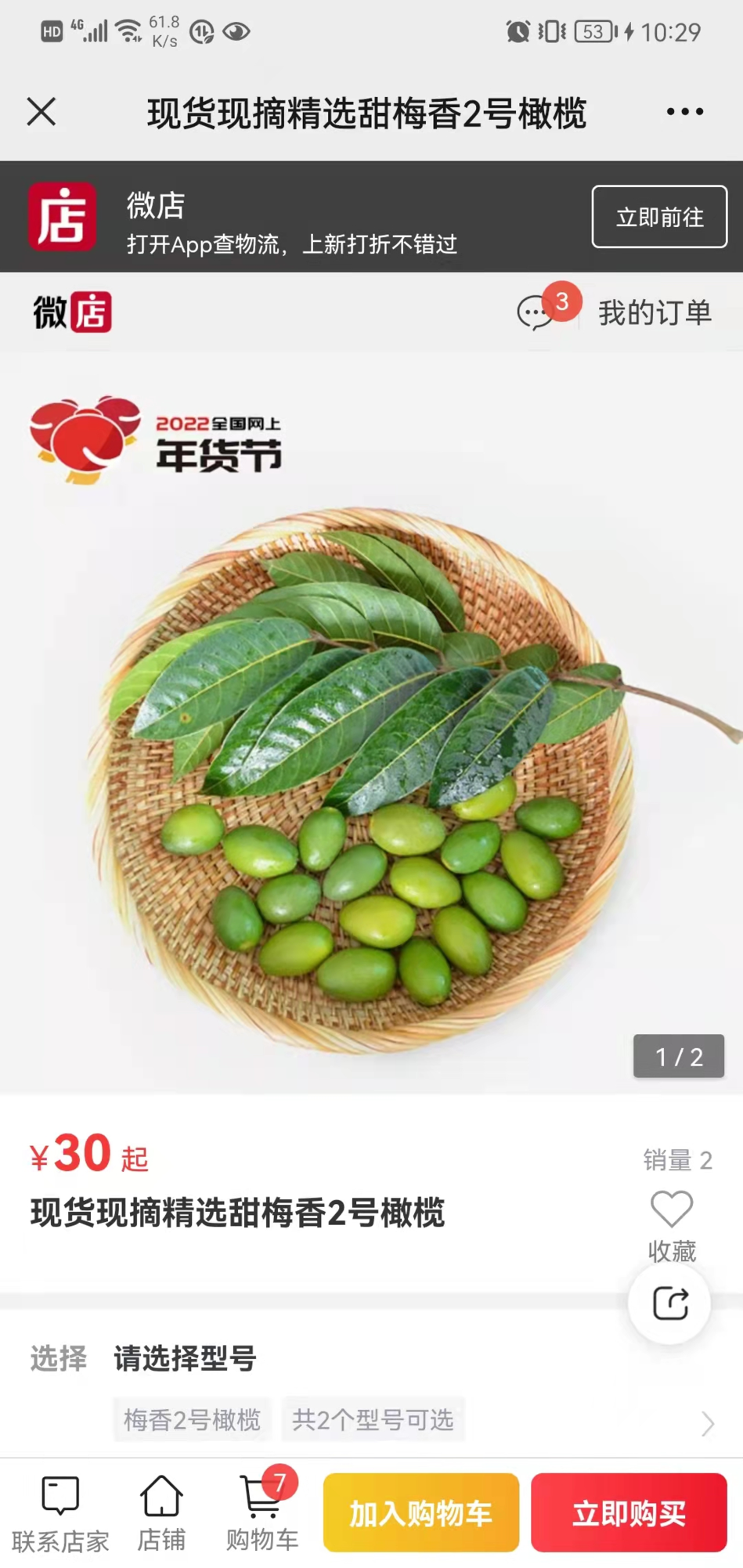
Task: Close the product page with the X
Action: pyautogui.click(x=41, y=112)
